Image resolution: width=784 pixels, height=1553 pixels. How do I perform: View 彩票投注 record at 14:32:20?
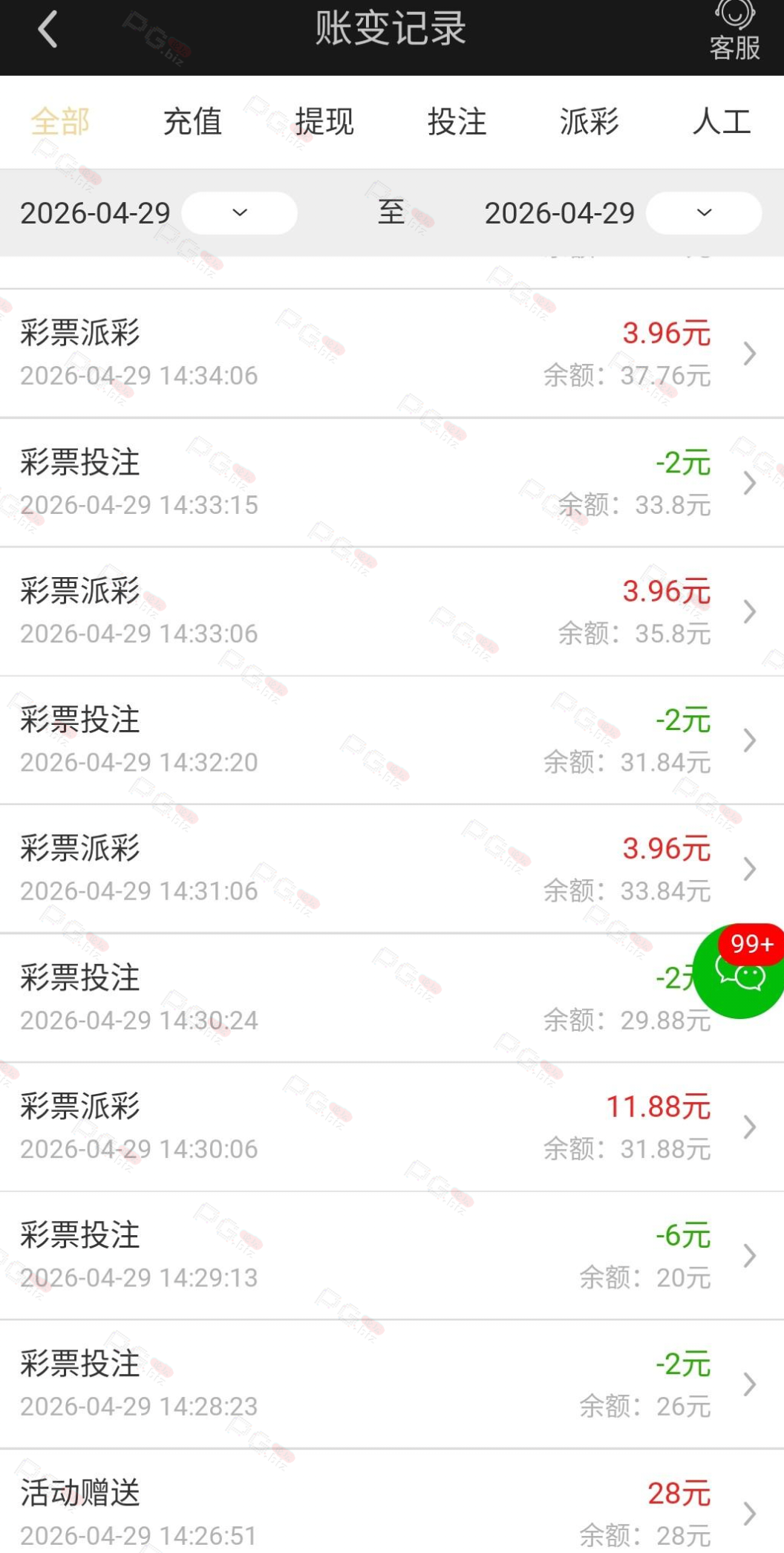coord(391,740)
